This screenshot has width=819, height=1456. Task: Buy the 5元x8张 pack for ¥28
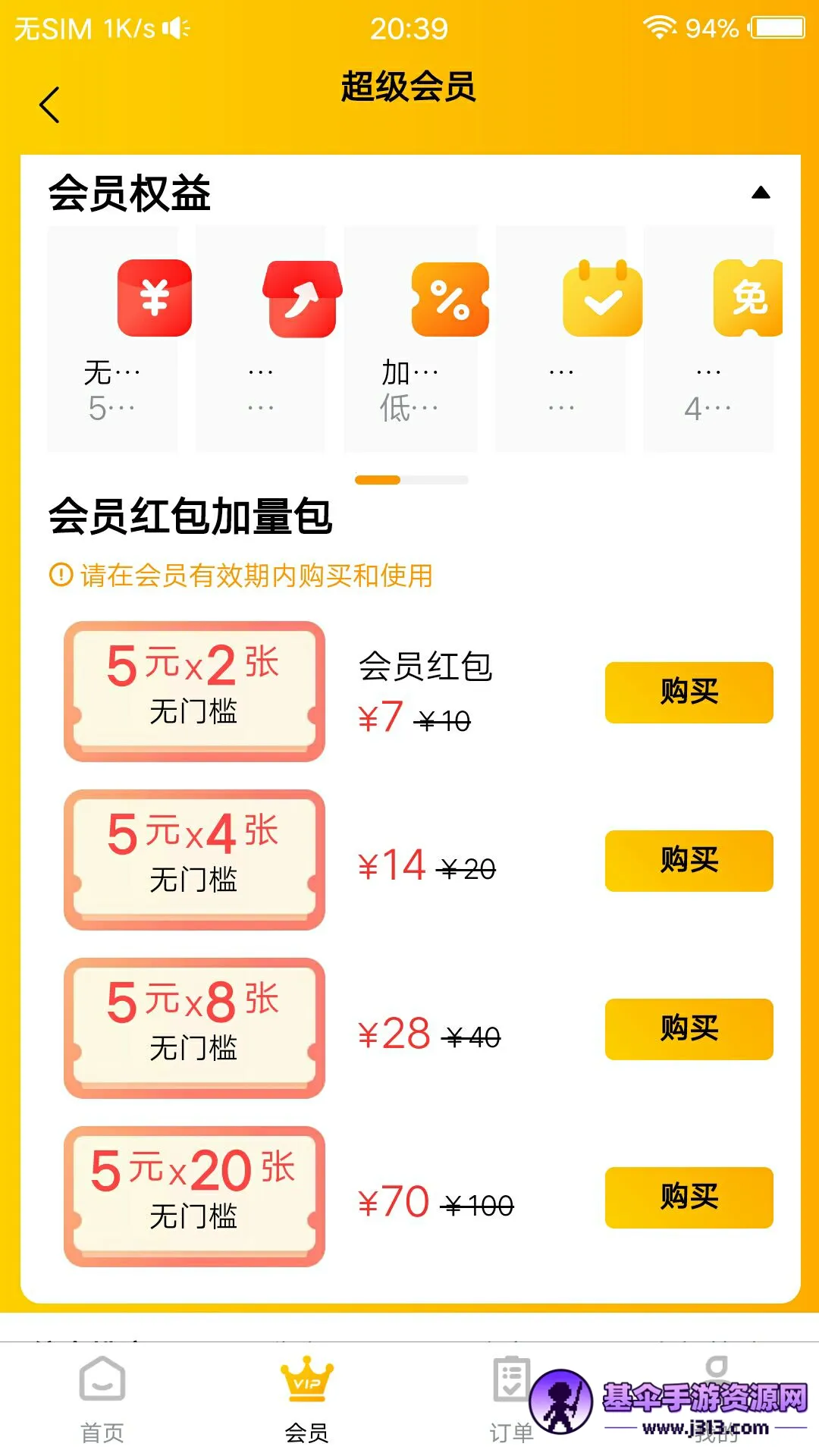(689, 1029)
